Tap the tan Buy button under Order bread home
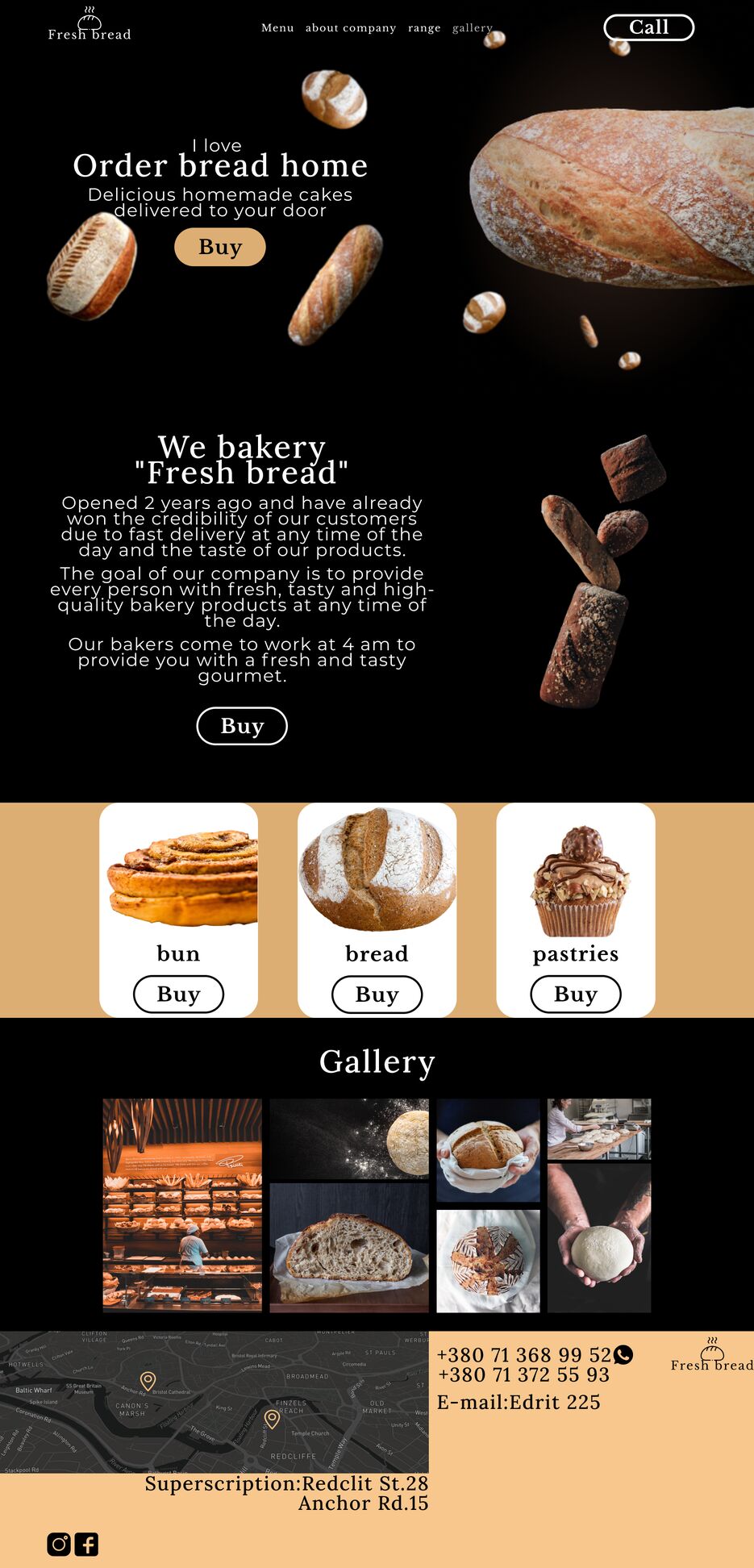Image resolution: width=754 pixels, height=1568 pixels. tap(219, 247)
